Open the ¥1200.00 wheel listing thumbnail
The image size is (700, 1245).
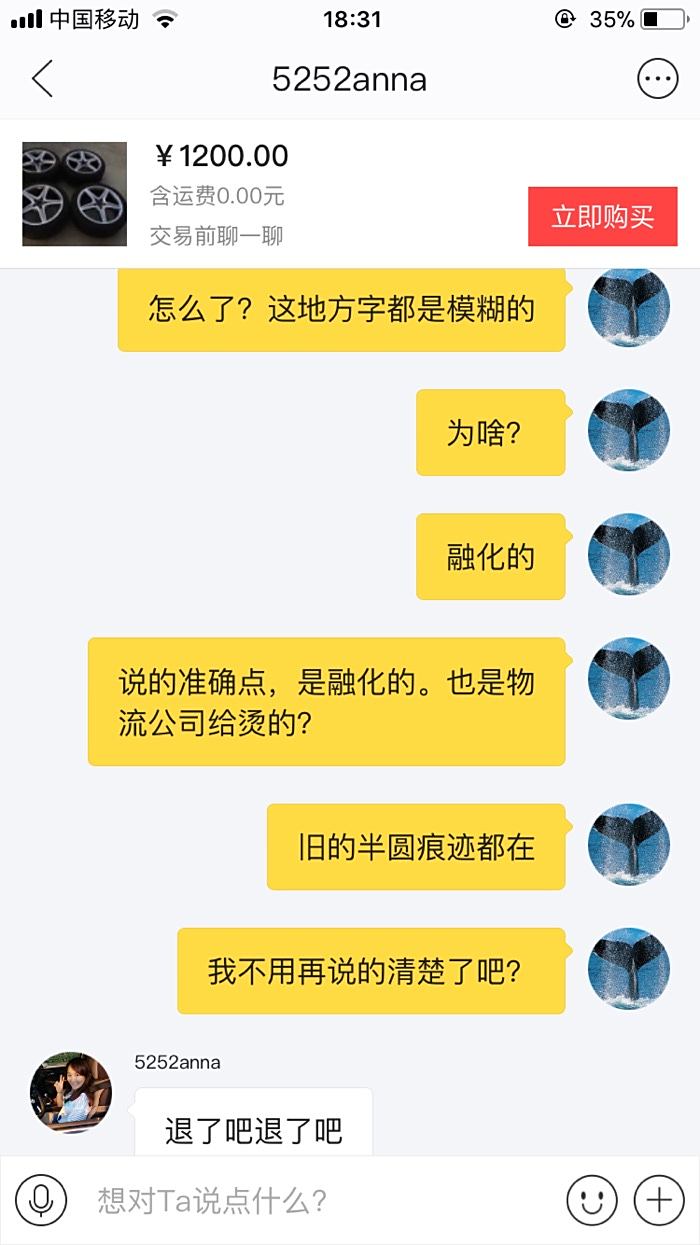(x=75, y=194)
